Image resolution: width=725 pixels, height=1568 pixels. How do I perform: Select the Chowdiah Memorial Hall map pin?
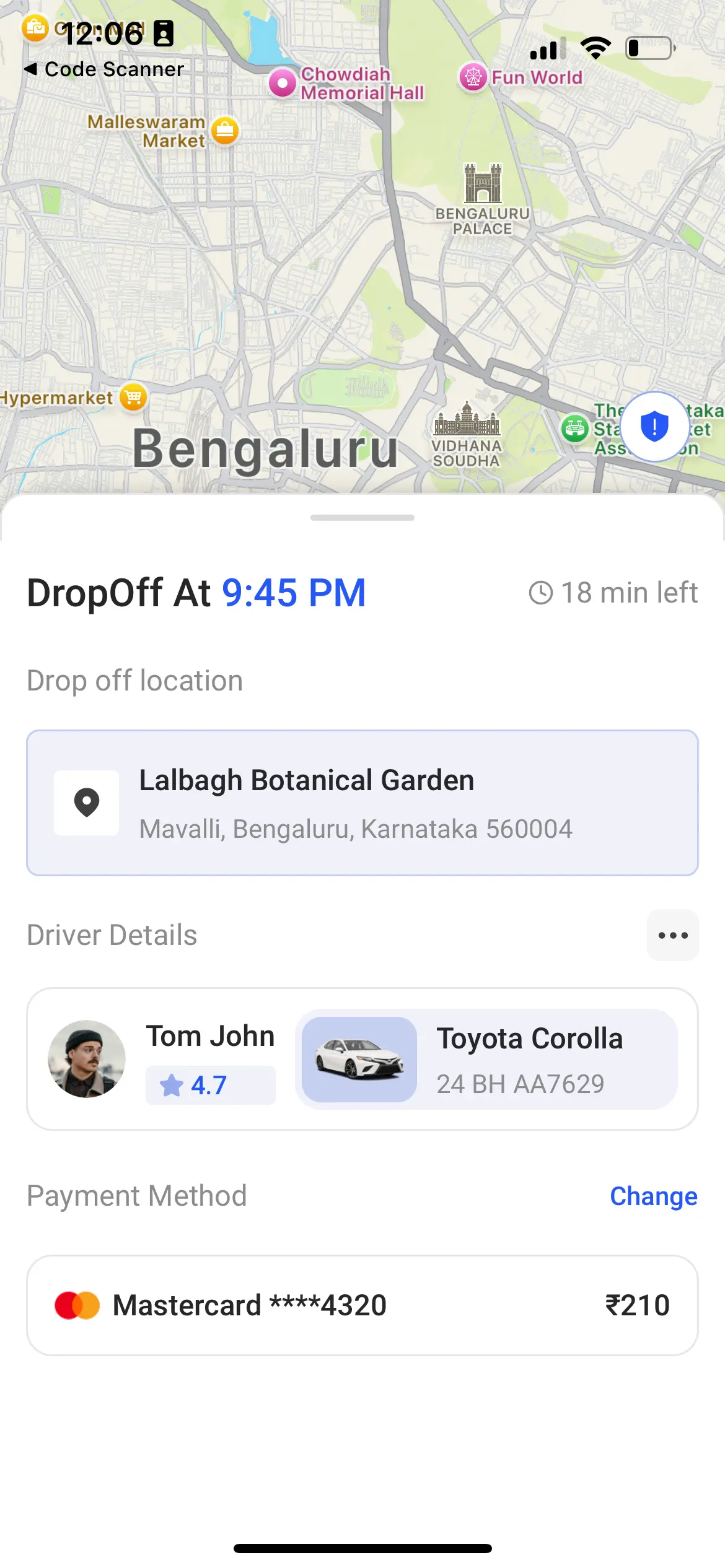[282, 82]
